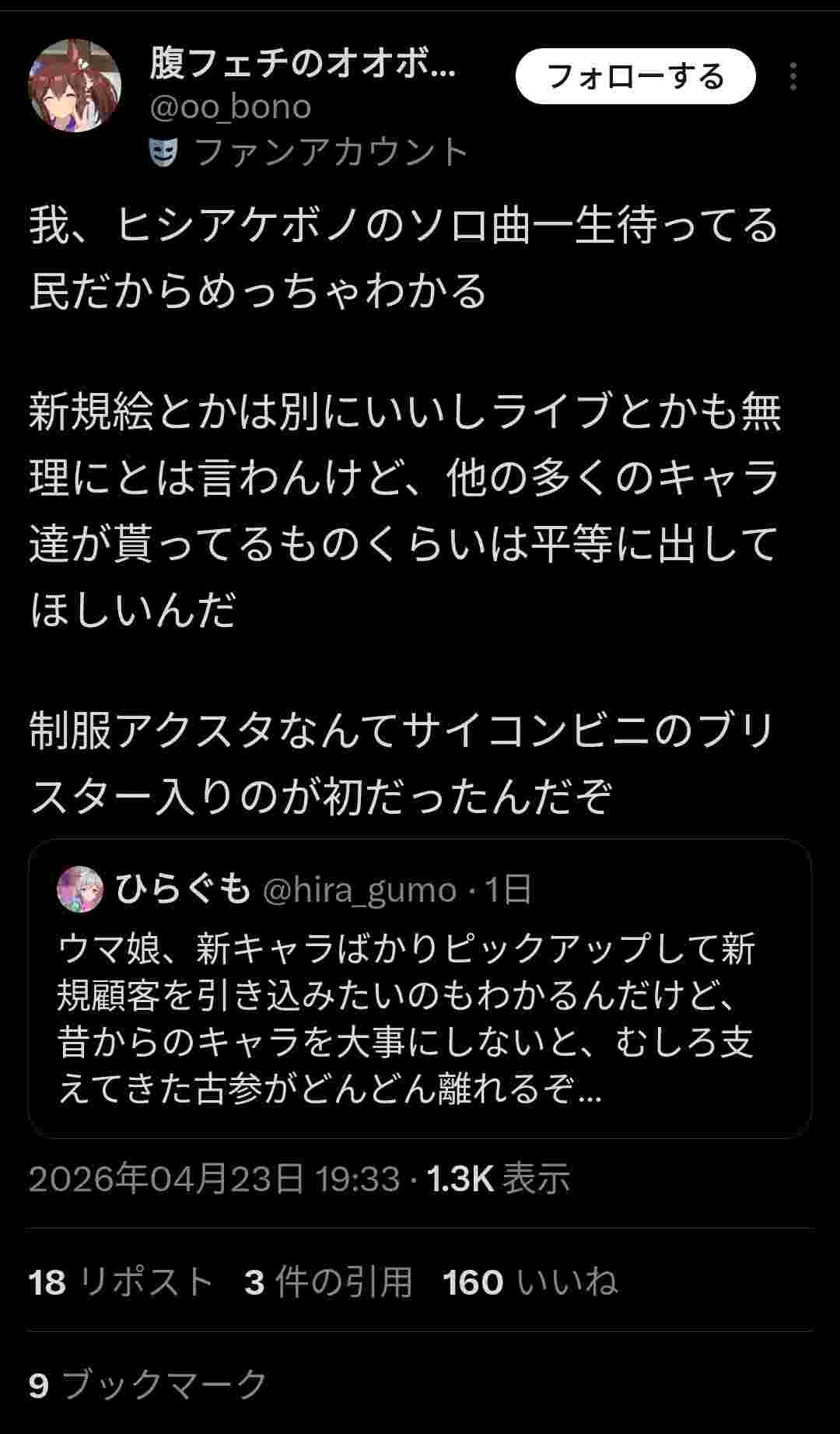
Task: Show the 3 件の引用 quotes
Action: click(327, 1281)
